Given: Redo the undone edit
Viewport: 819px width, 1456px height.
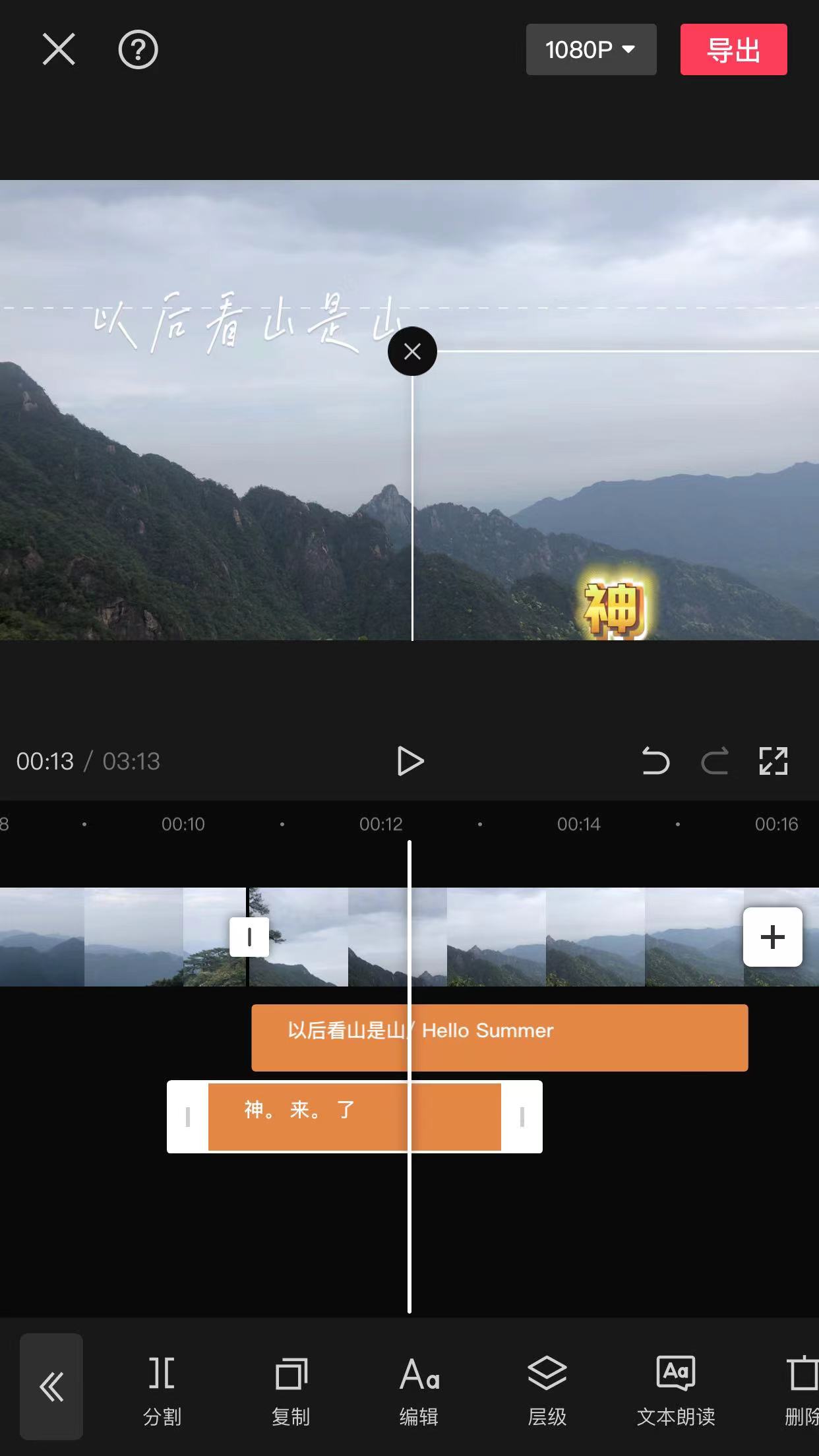Looking at the screenshot, I should point(716,761).
